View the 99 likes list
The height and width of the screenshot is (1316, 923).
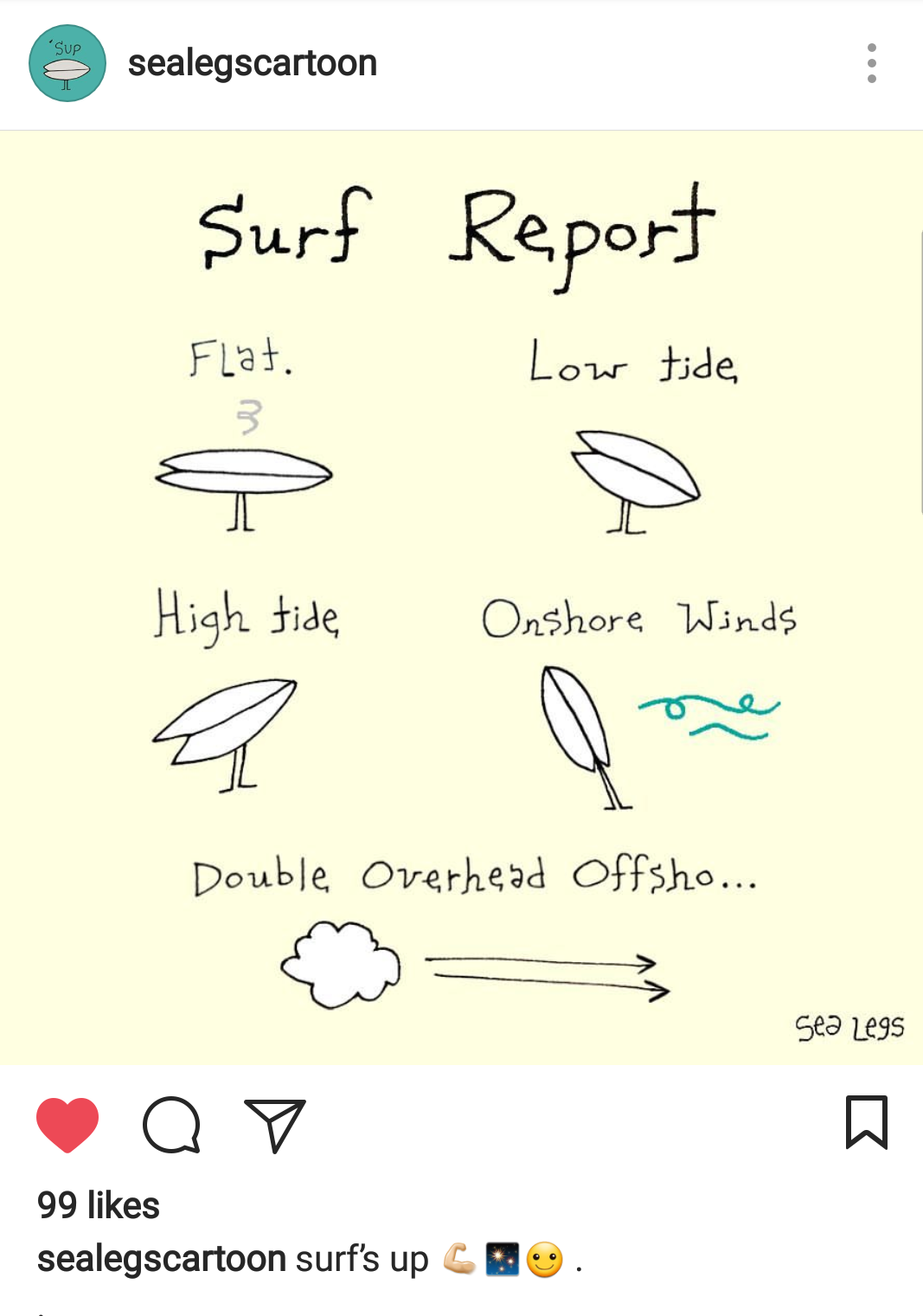[99, 1205]
